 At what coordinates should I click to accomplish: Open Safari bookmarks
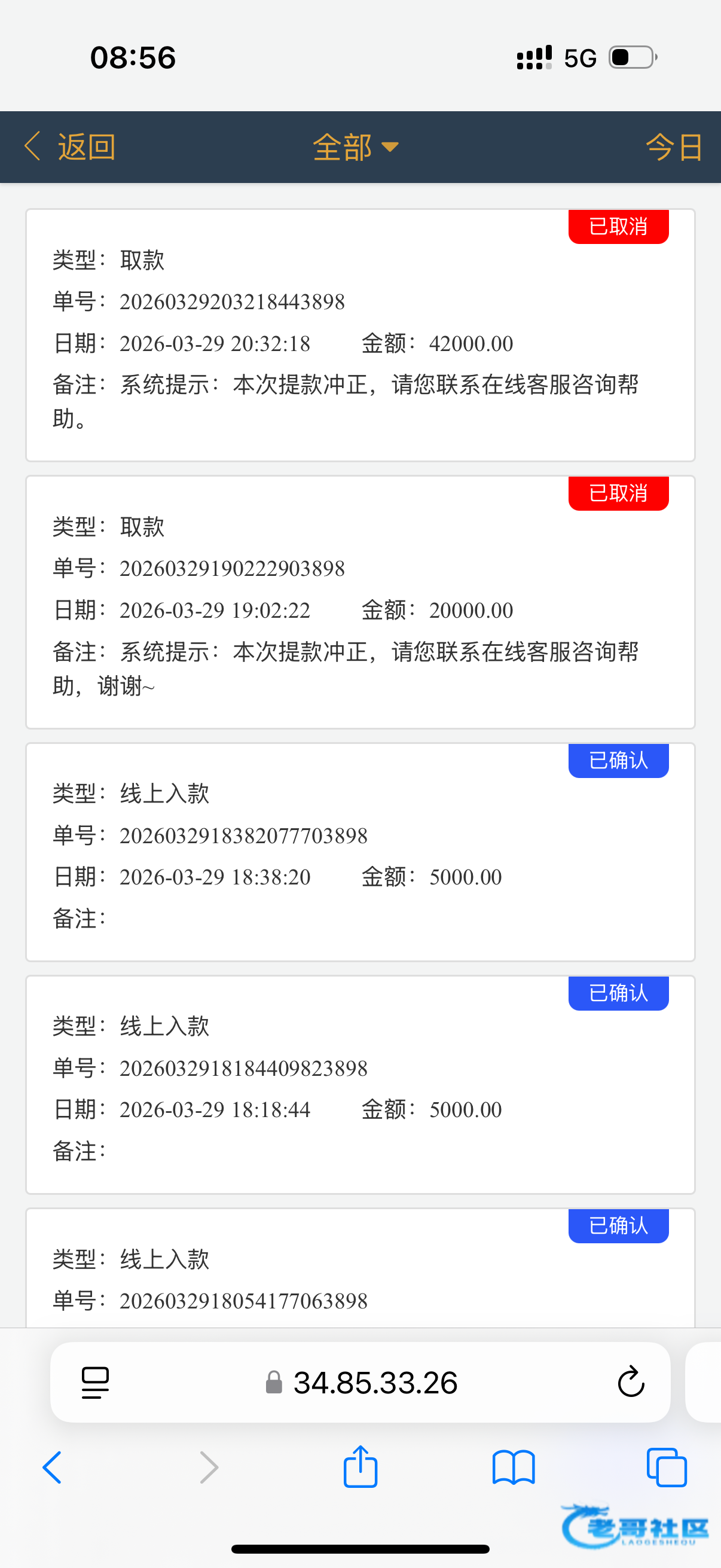point(514,1468)
